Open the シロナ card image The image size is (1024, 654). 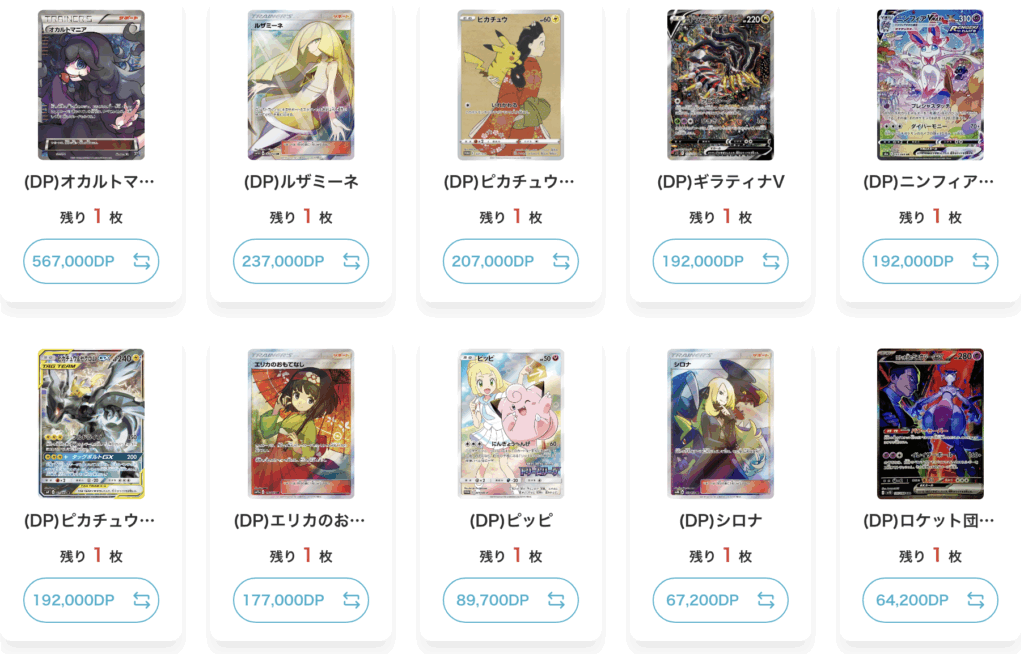click(x=720, y=423)
